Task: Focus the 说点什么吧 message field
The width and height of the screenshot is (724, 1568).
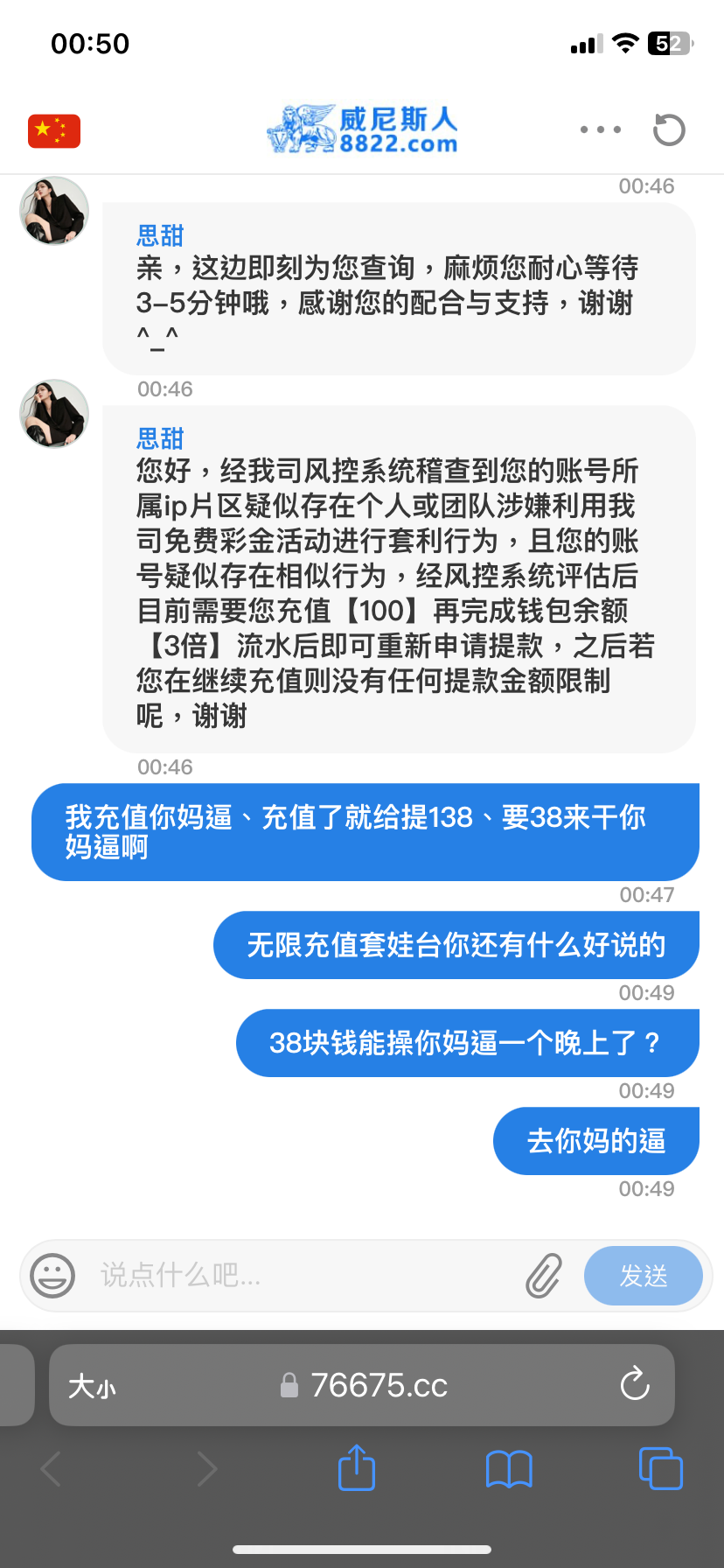Action: click(x=297, y=1275)
